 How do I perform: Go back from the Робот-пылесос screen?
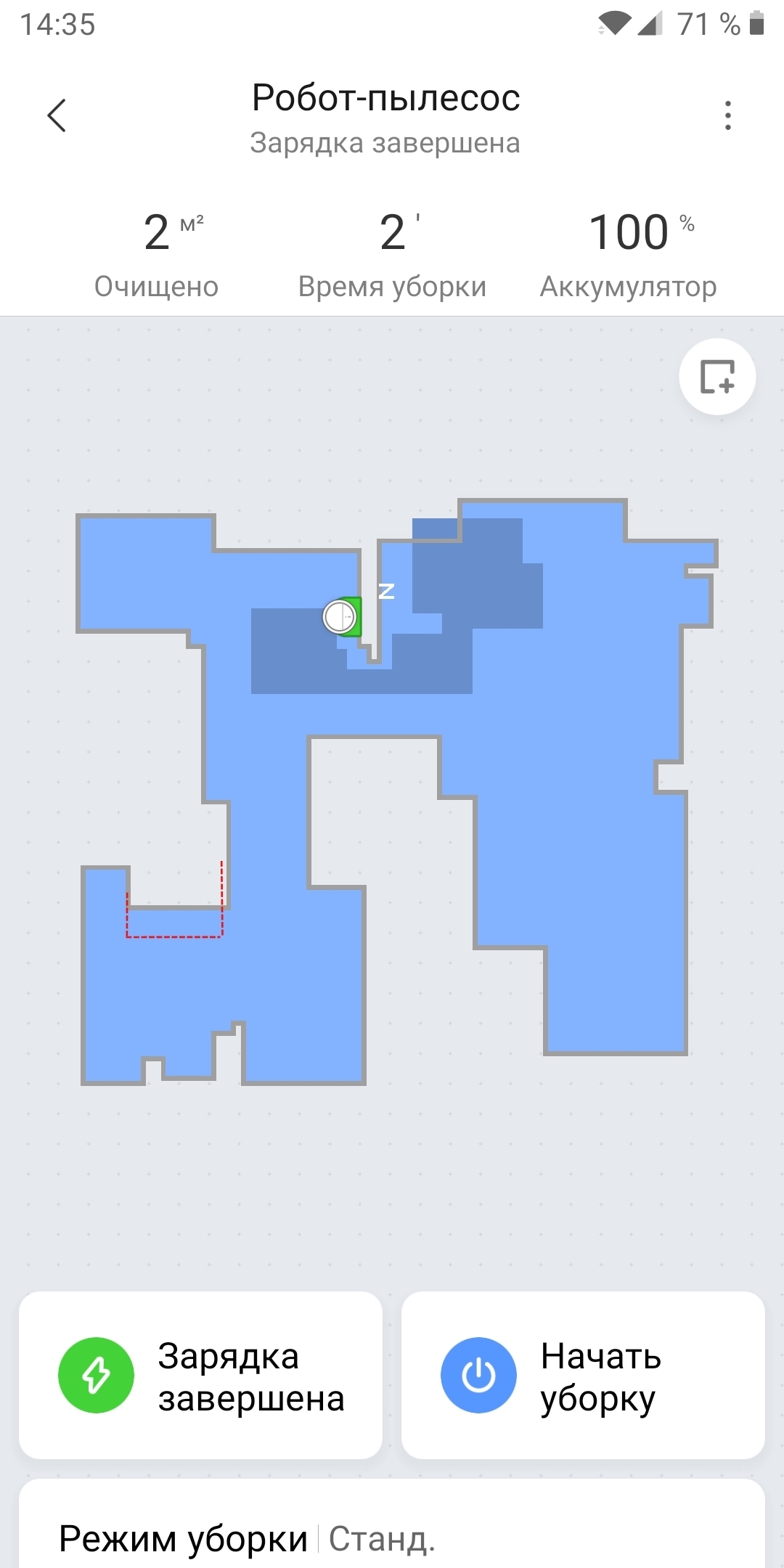[x=57, y=115]
